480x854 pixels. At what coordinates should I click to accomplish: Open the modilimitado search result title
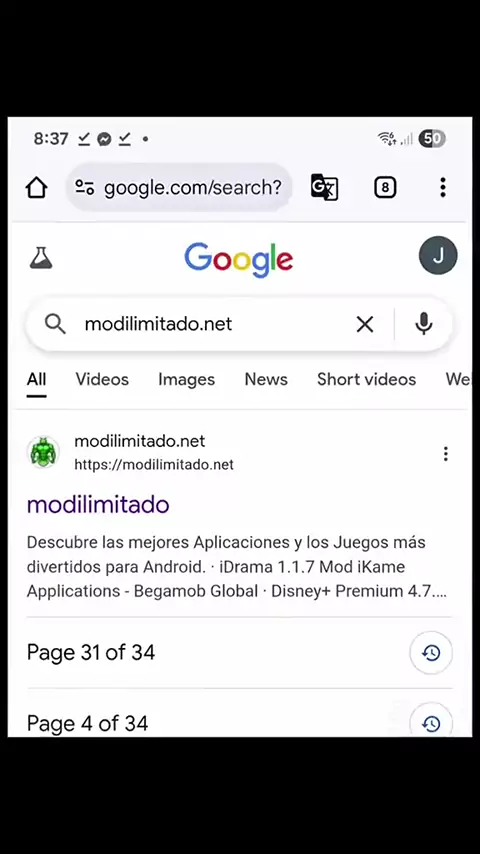98,505
